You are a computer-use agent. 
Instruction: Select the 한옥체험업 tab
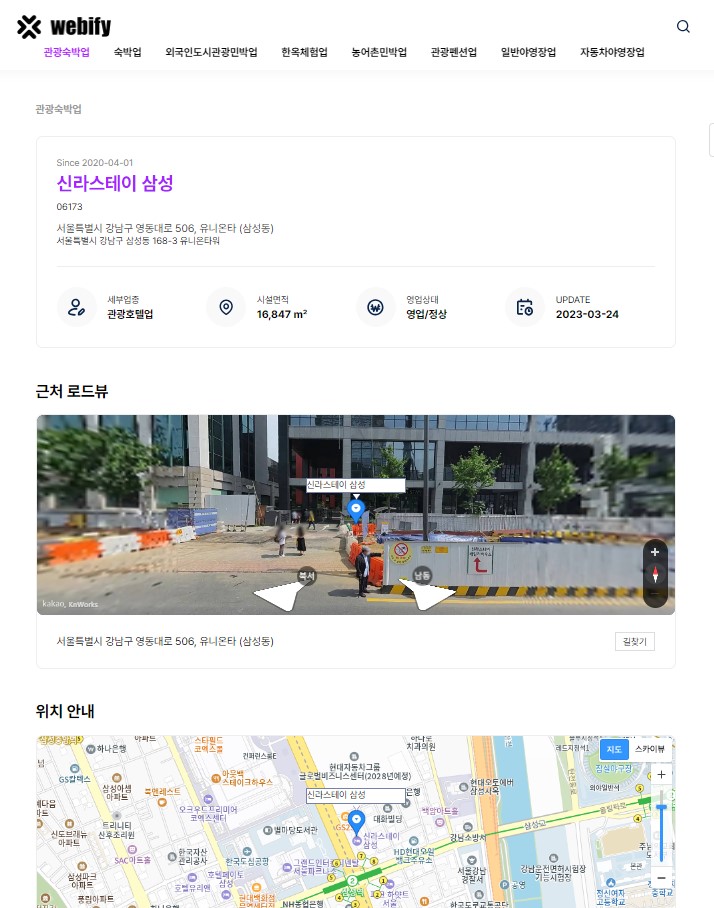click(x=304, y=52)
